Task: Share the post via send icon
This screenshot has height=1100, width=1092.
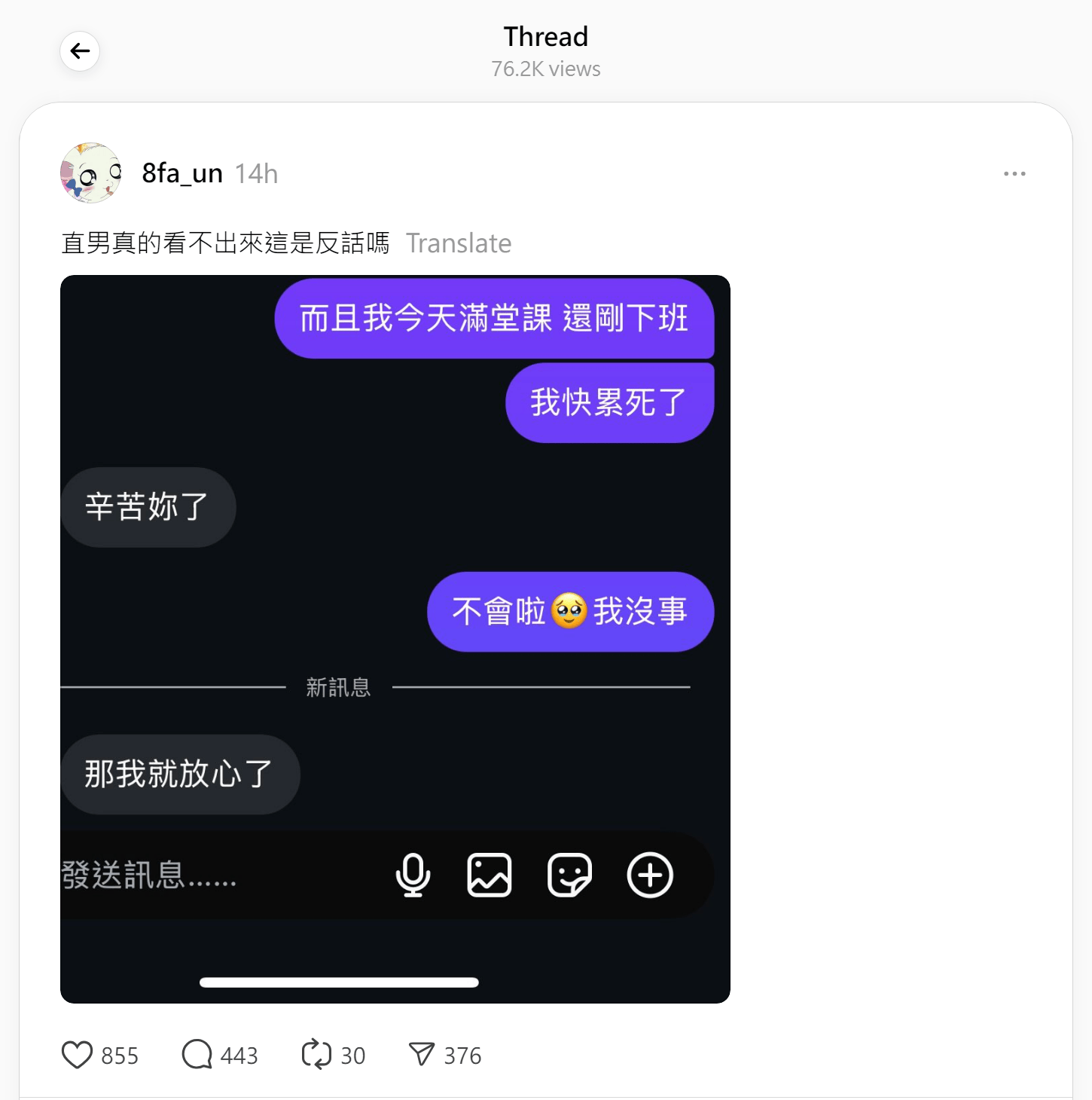Action: [x=422, y=1054]
